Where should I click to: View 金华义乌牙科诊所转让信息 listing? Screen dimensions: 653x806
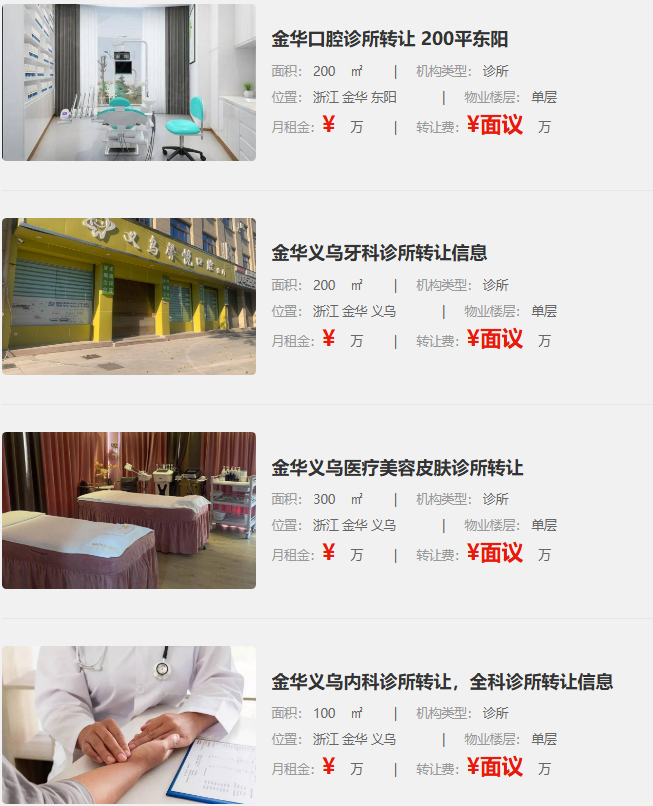379,254
